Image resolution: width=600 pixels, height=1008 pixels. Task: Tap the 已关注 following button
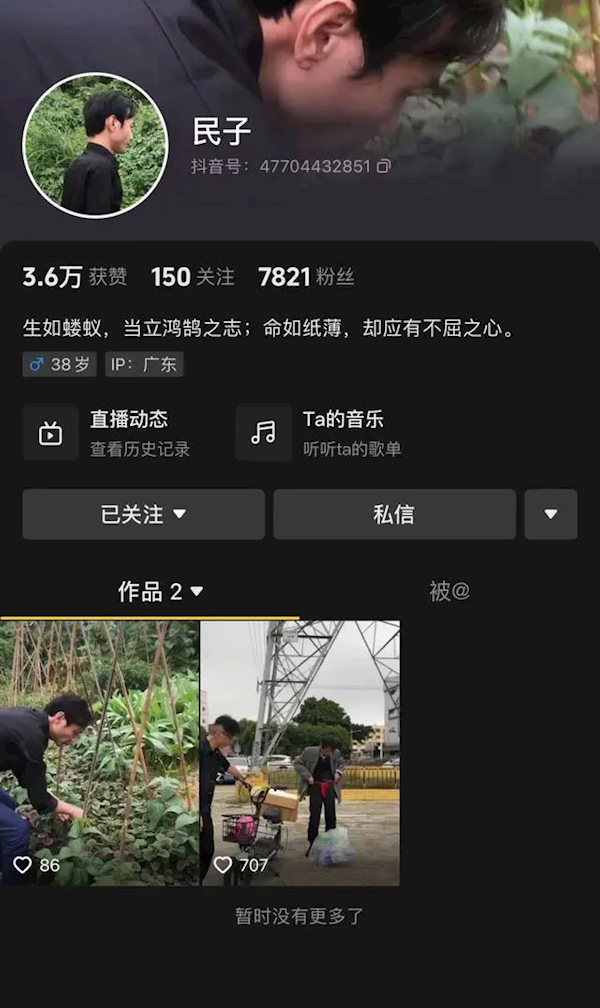pos(144,514)
